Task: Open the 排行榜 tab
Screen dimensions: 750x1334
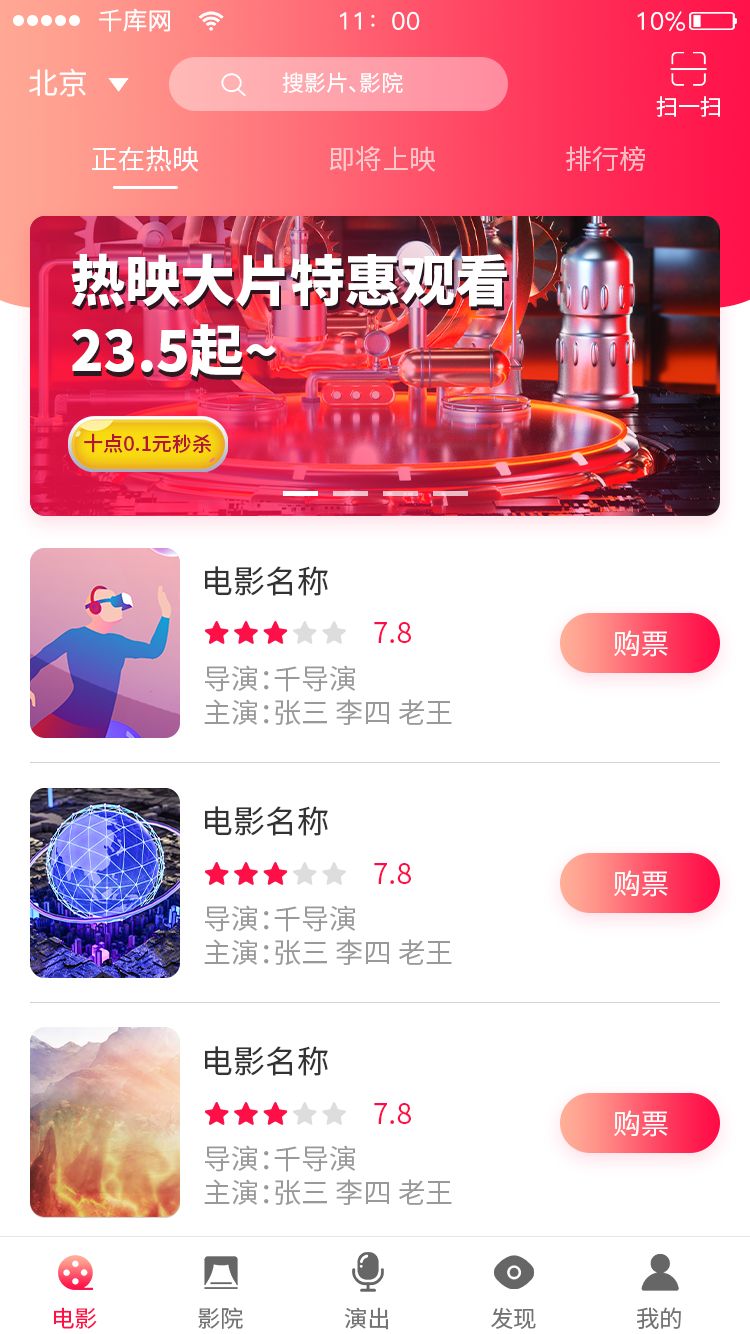Action: 605,160
